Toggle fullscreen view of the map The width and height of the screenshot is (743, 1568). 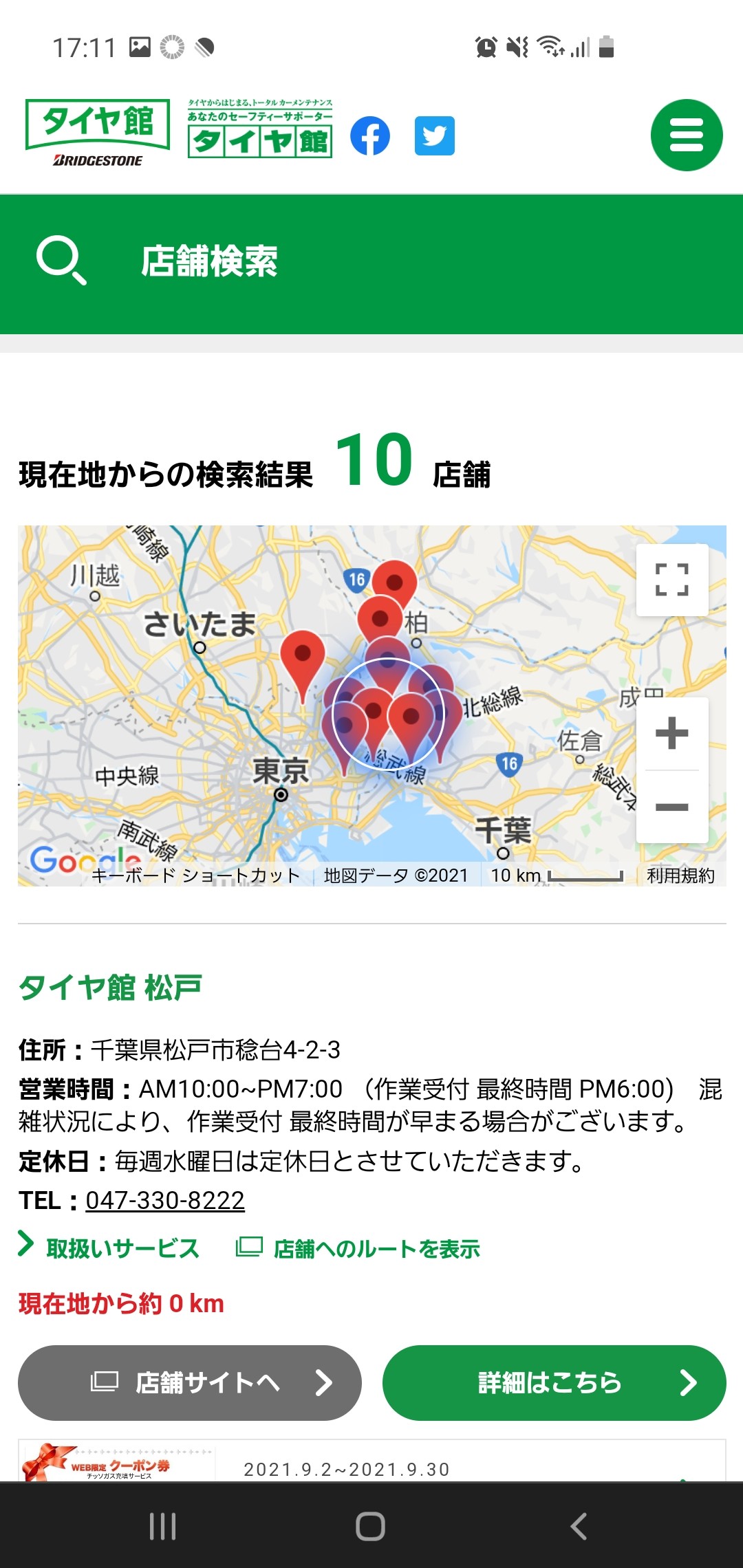pyautogui.click(x=671, y=580)
